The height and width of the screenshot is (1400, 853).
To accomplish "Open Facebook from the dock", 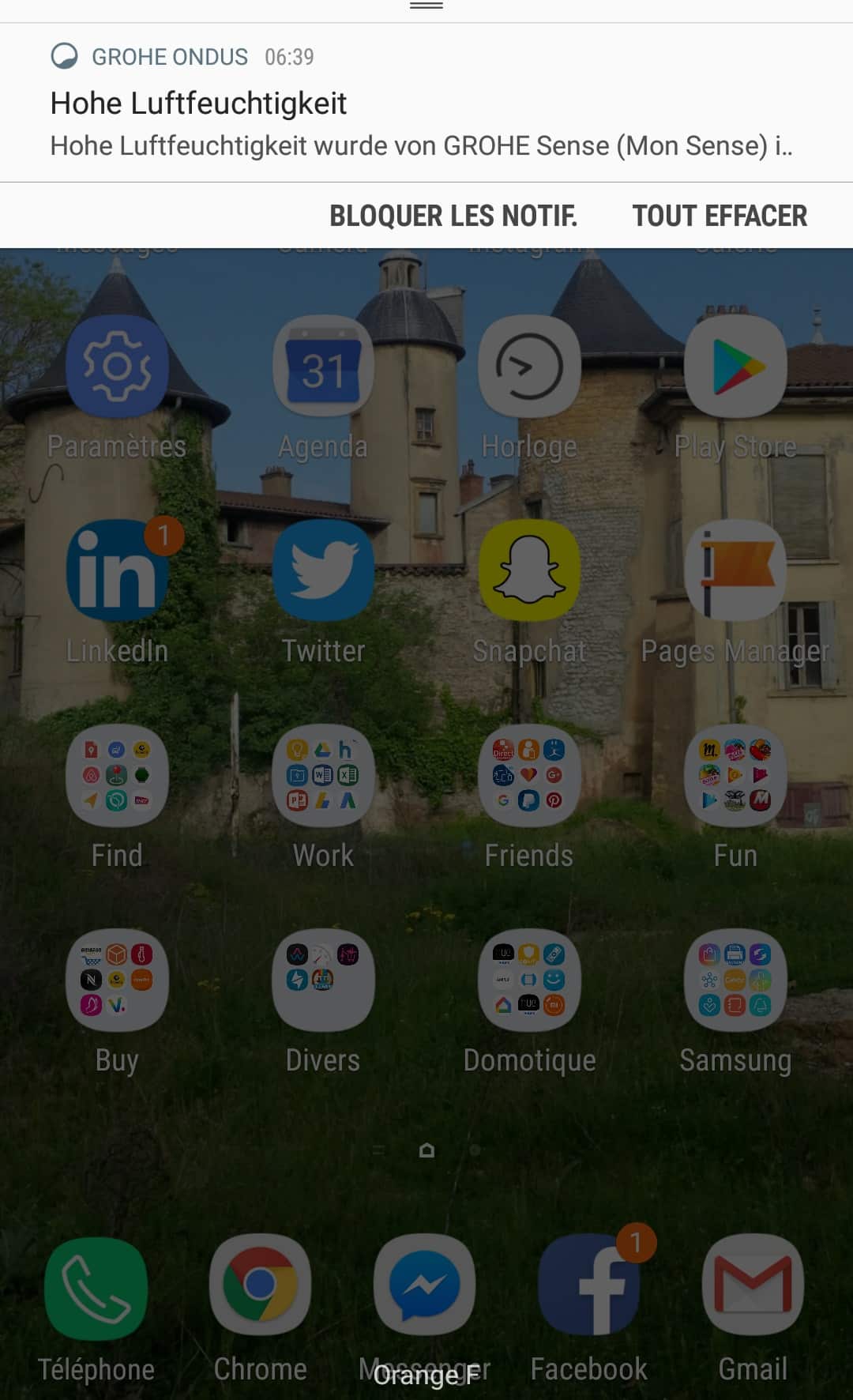I will [589, 1285].
